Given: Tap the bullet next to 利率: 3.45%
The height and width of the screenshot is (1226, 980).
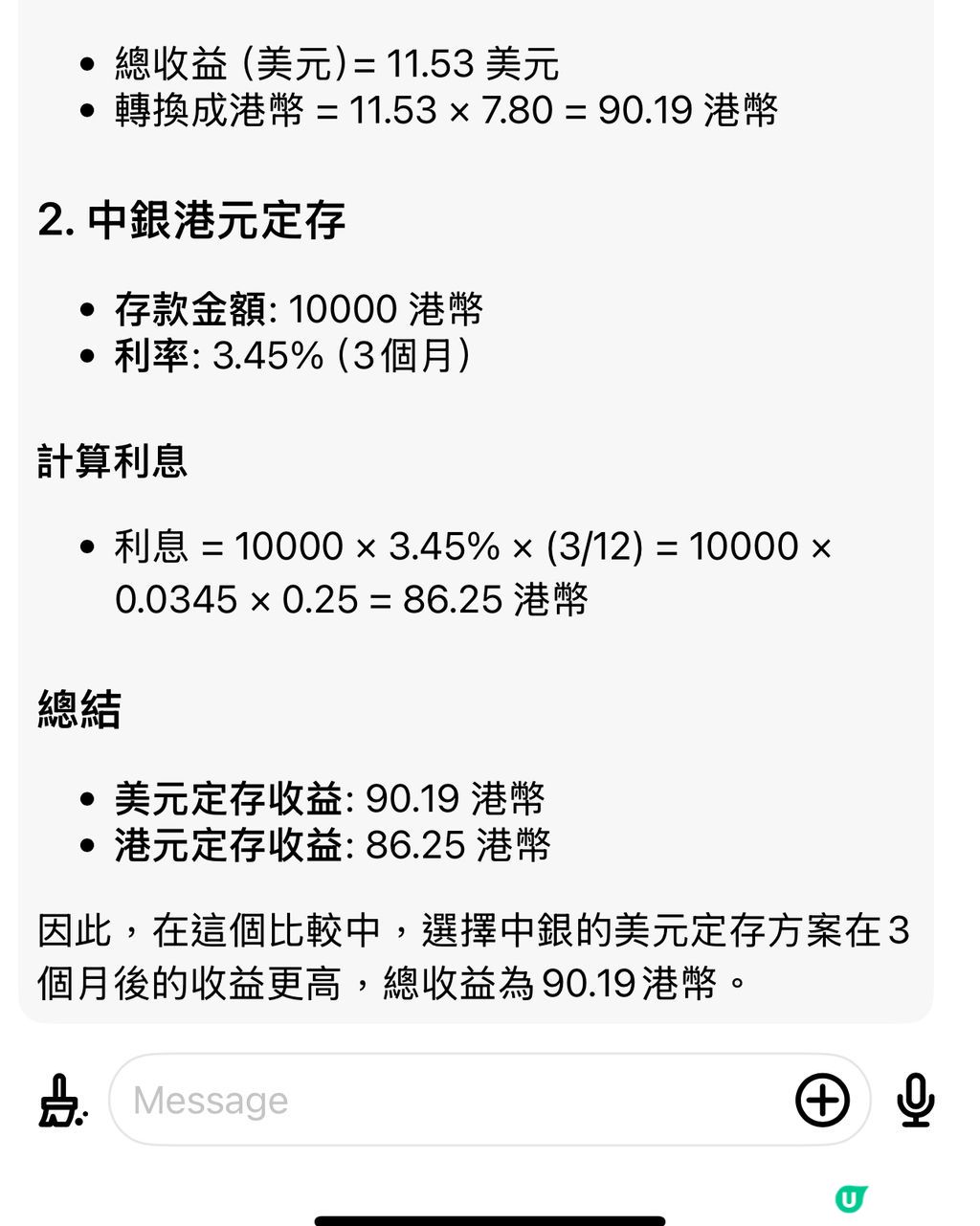Looking at the screenshot, I should pos(88,356).
